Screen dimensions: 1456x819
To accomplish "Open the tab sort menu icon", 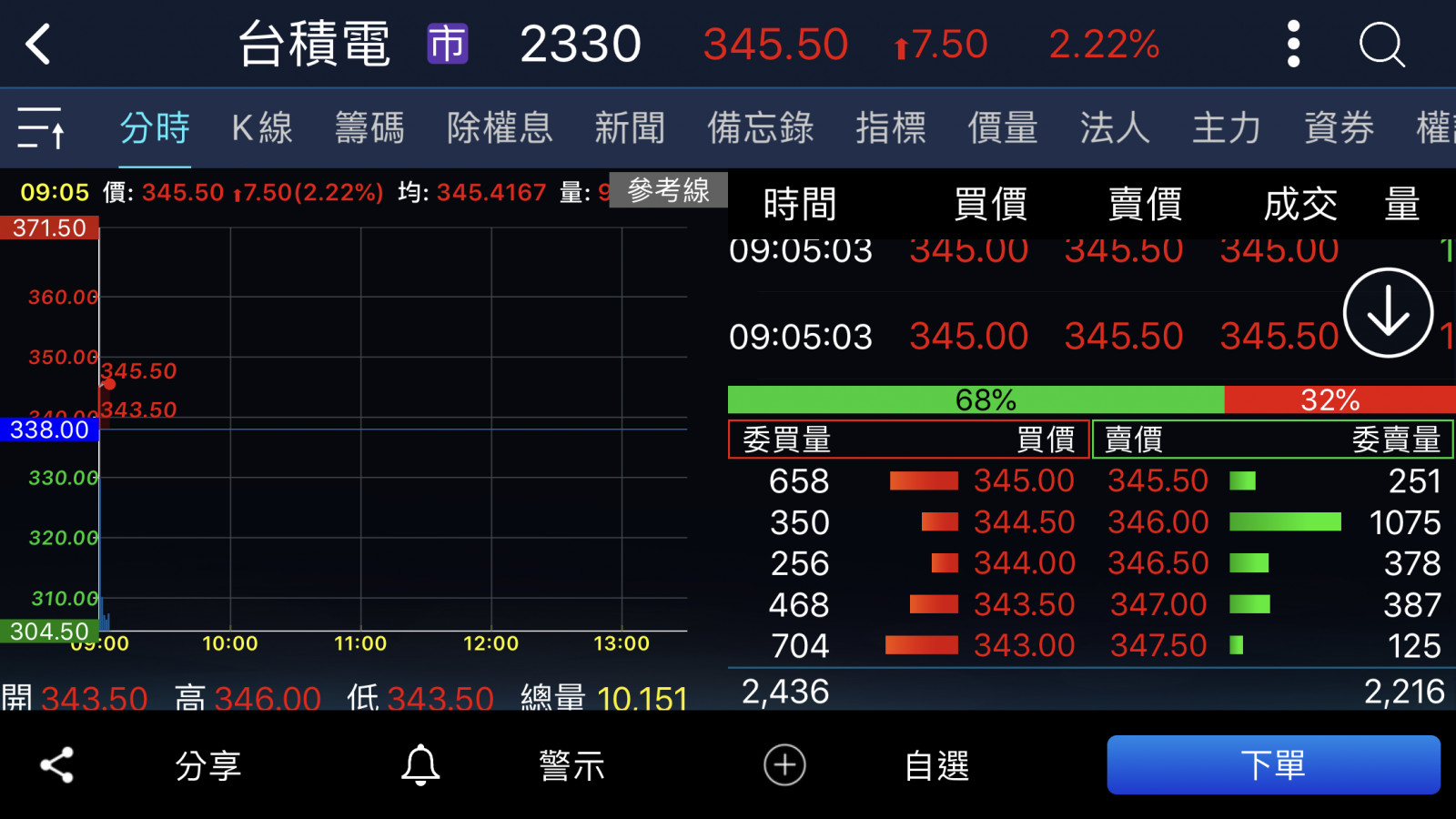I will tap(41, 127).
